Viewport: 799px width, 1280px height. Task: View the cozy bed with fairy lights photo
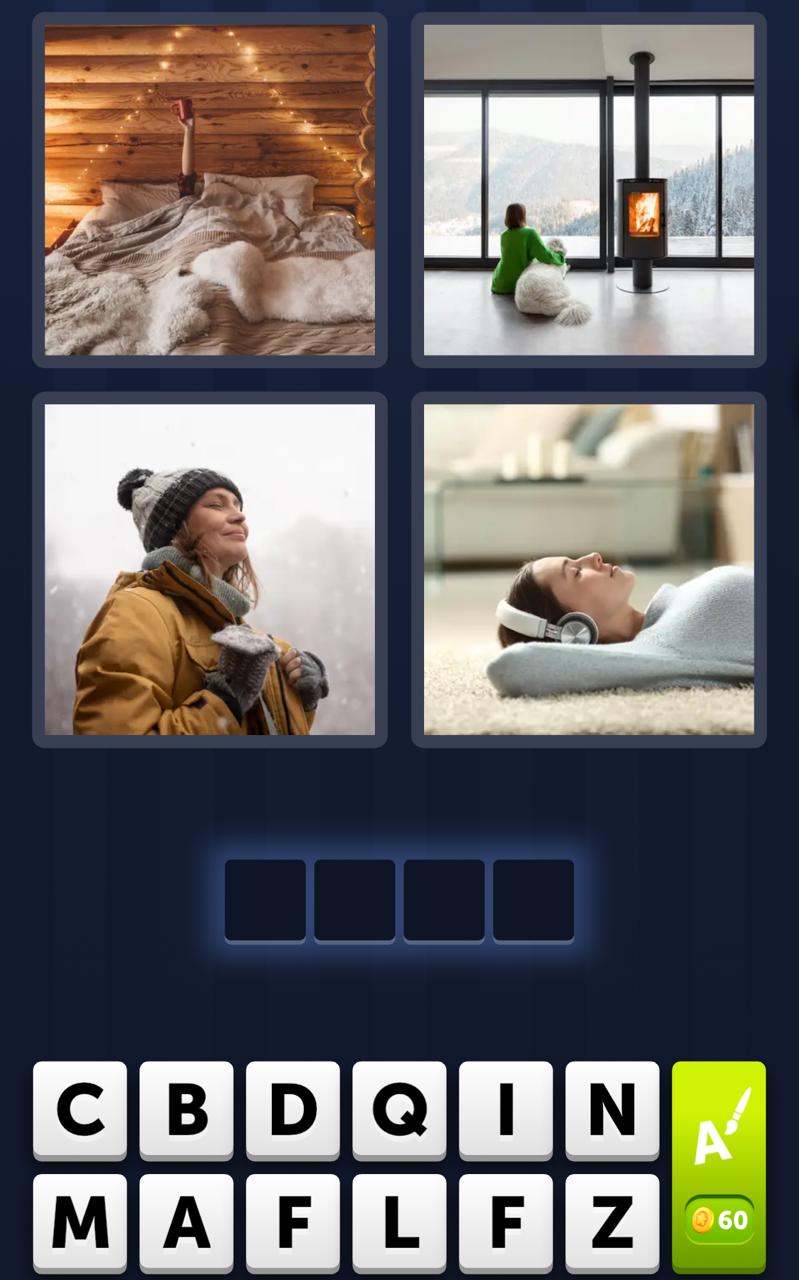pyautogui.click(x=207, y=187)
